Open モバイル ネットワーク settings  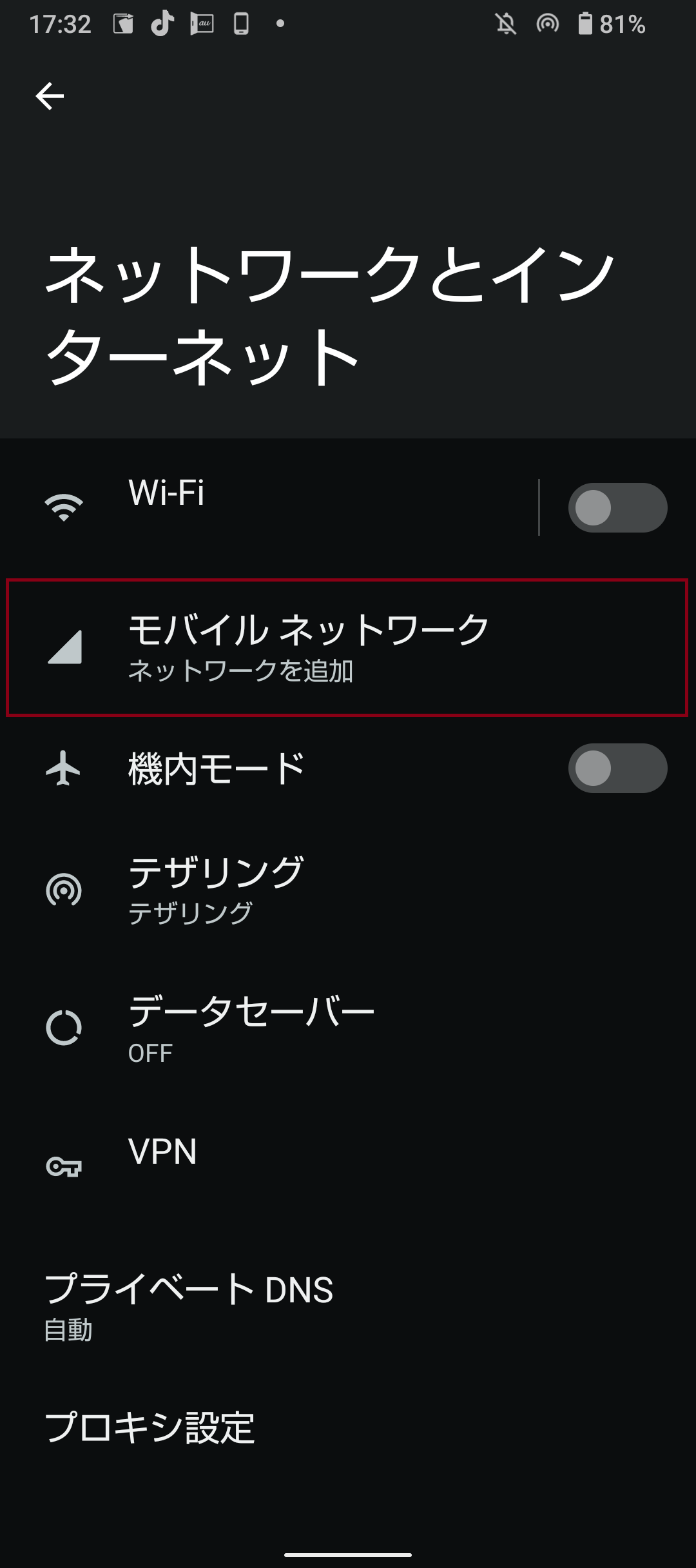pyautogui.click(x=348, y=647)
